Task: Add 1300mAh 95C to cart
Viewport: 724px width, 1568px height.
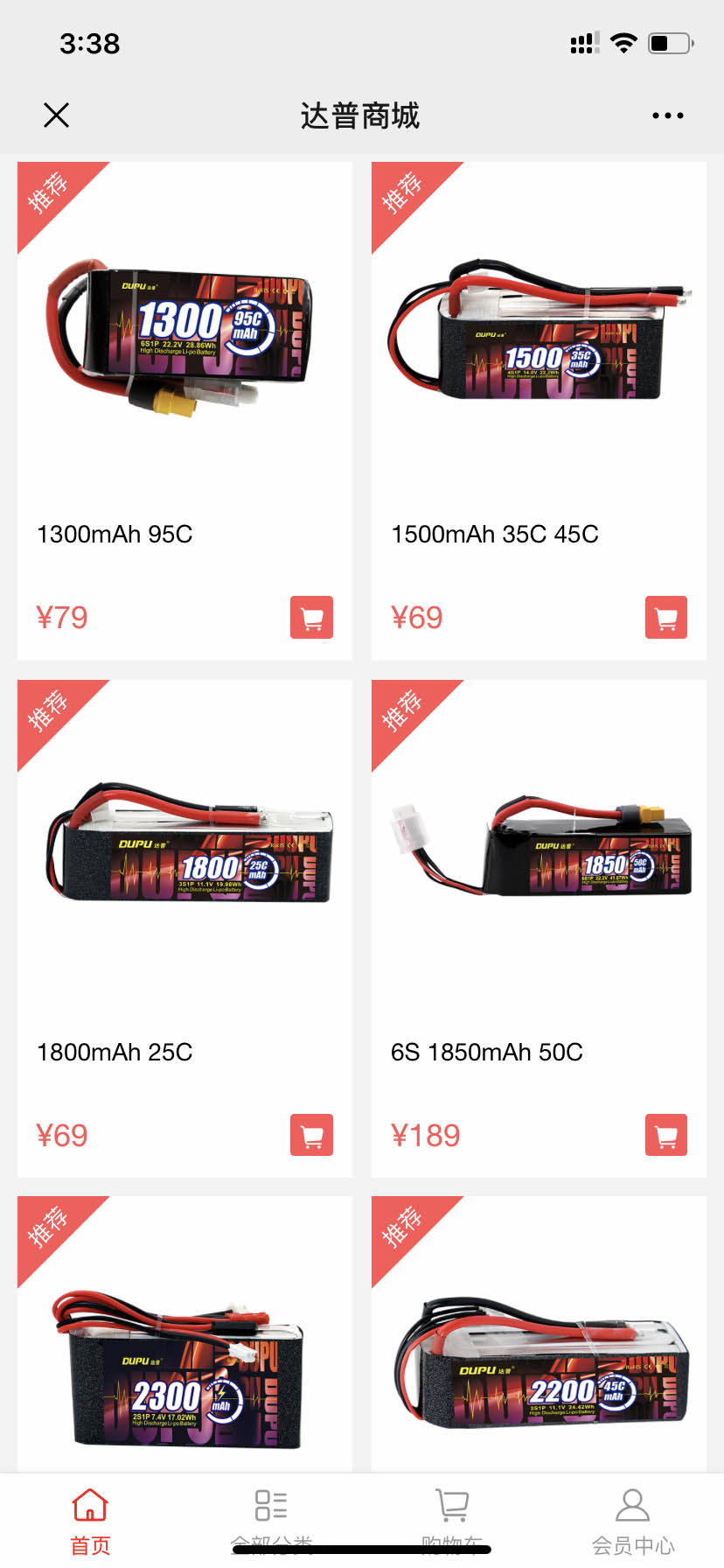Action: pos(311,618)
